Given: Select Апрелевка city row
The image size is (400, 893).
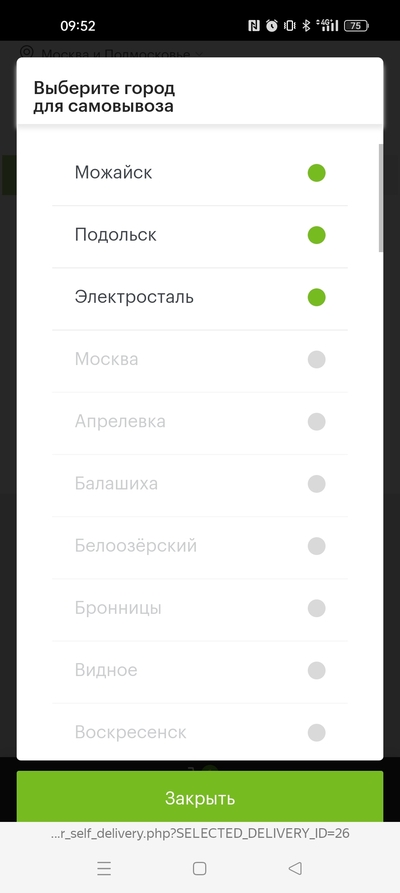Looking at the screenshot, I should click(199, 421).
